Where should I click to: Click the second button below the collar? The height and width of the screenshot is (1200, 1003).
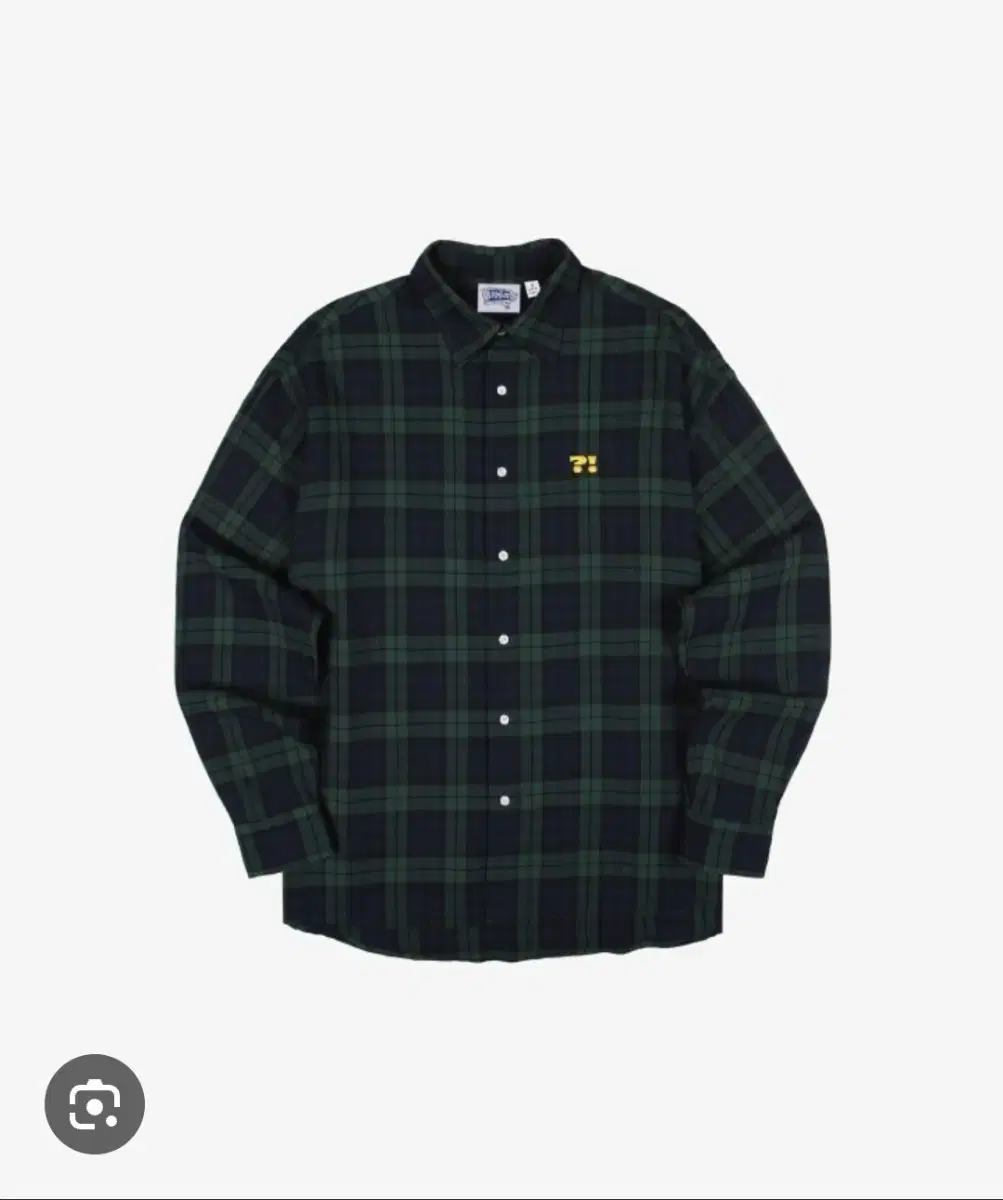point(502,471)
